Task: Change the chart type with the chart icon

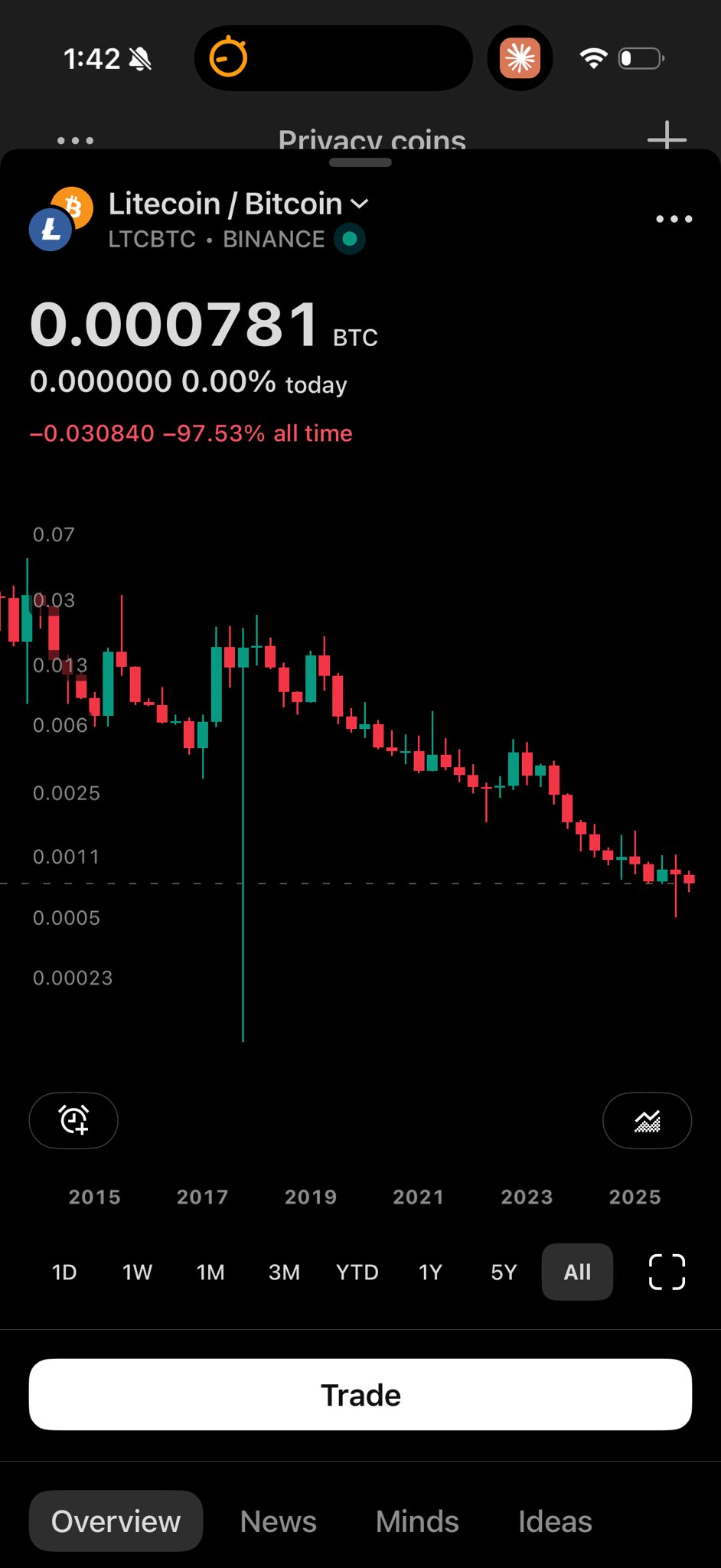Action: point(647,1121)
